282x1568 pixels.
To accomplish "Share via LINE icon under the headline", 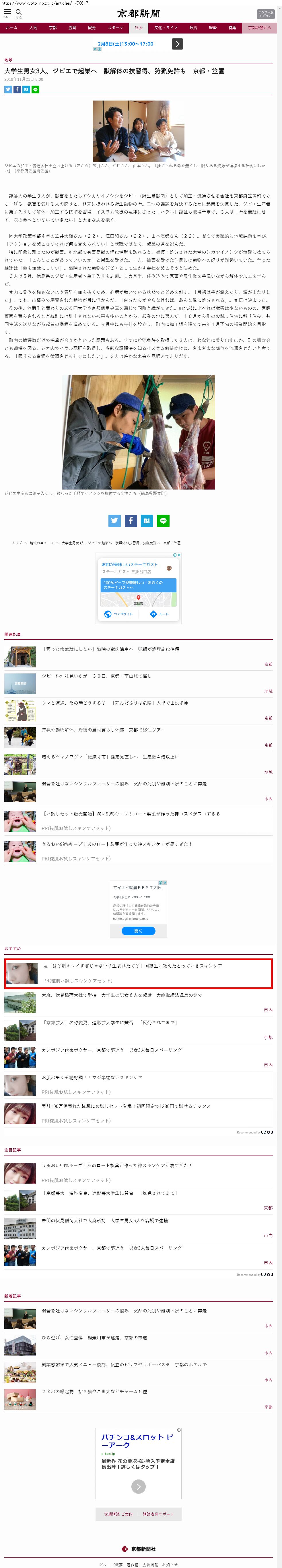I will [x=35, y=89].
